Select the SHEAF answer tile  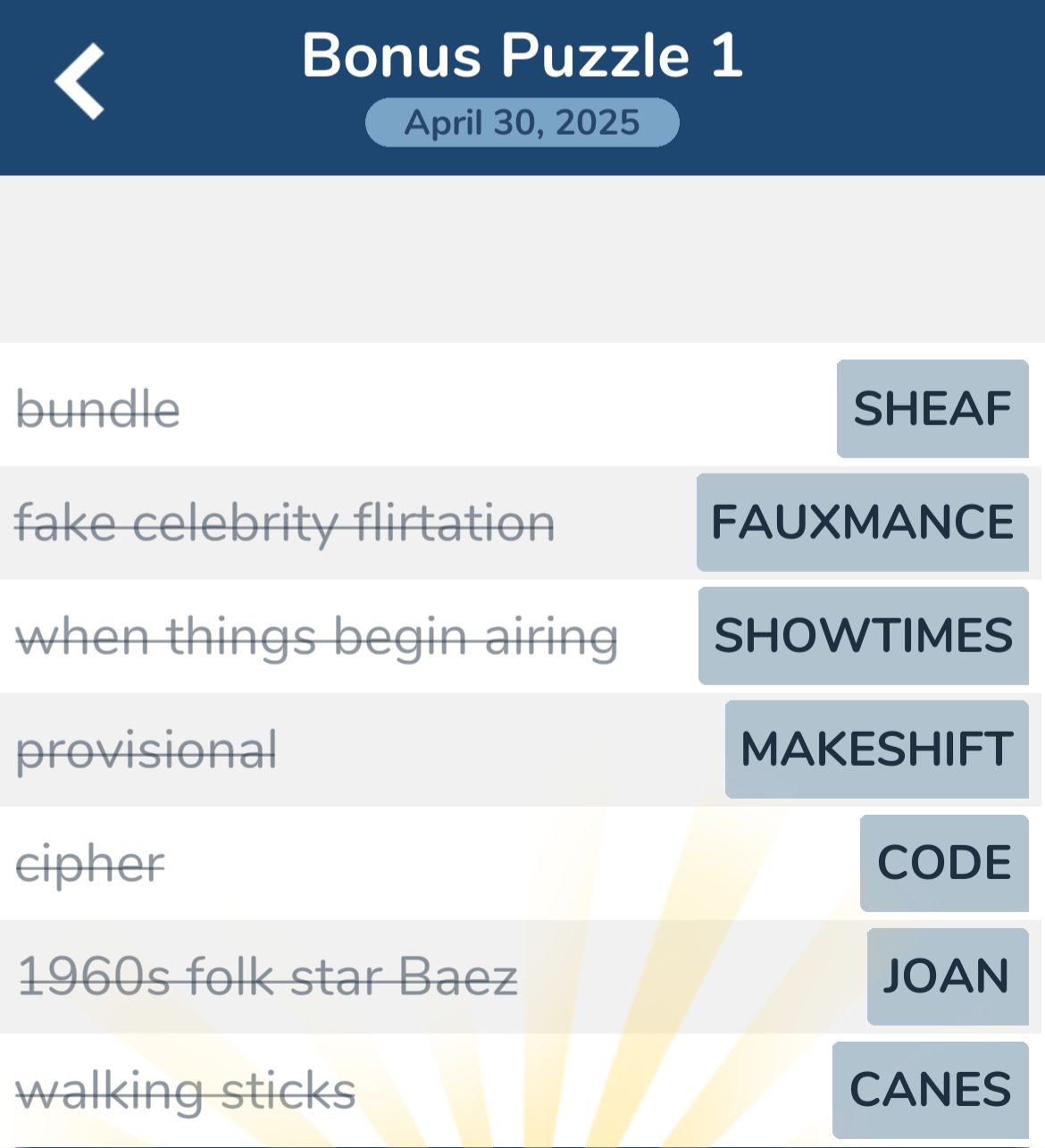click(932, 409)
